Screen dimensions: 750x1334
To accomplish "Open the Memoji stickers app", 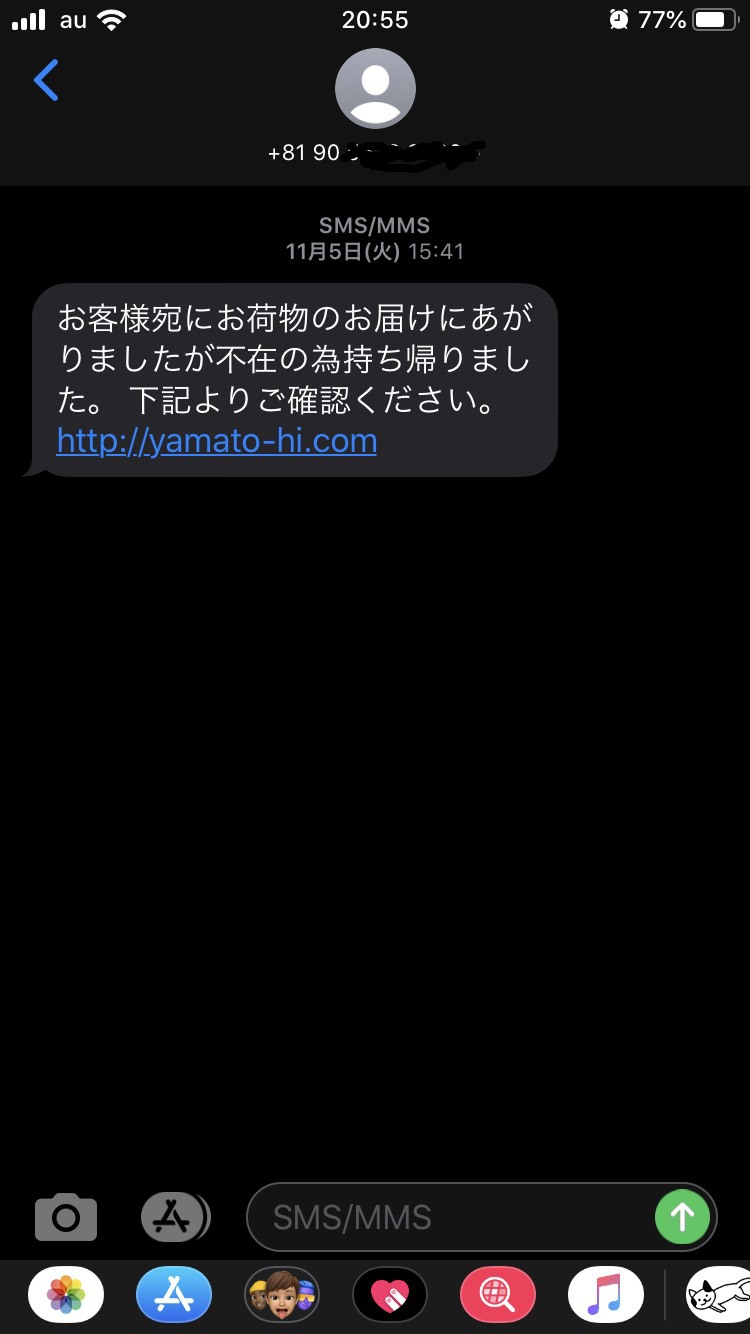I will 282,1293.
